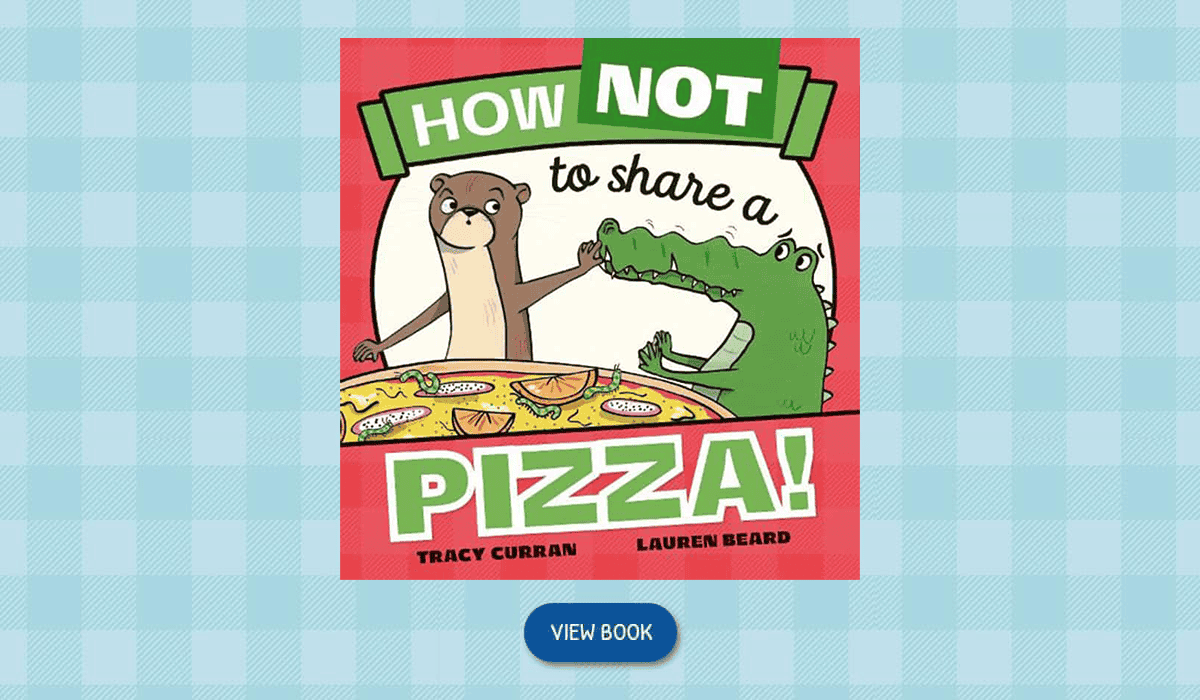Tap the View Book button

coord(601,632)
